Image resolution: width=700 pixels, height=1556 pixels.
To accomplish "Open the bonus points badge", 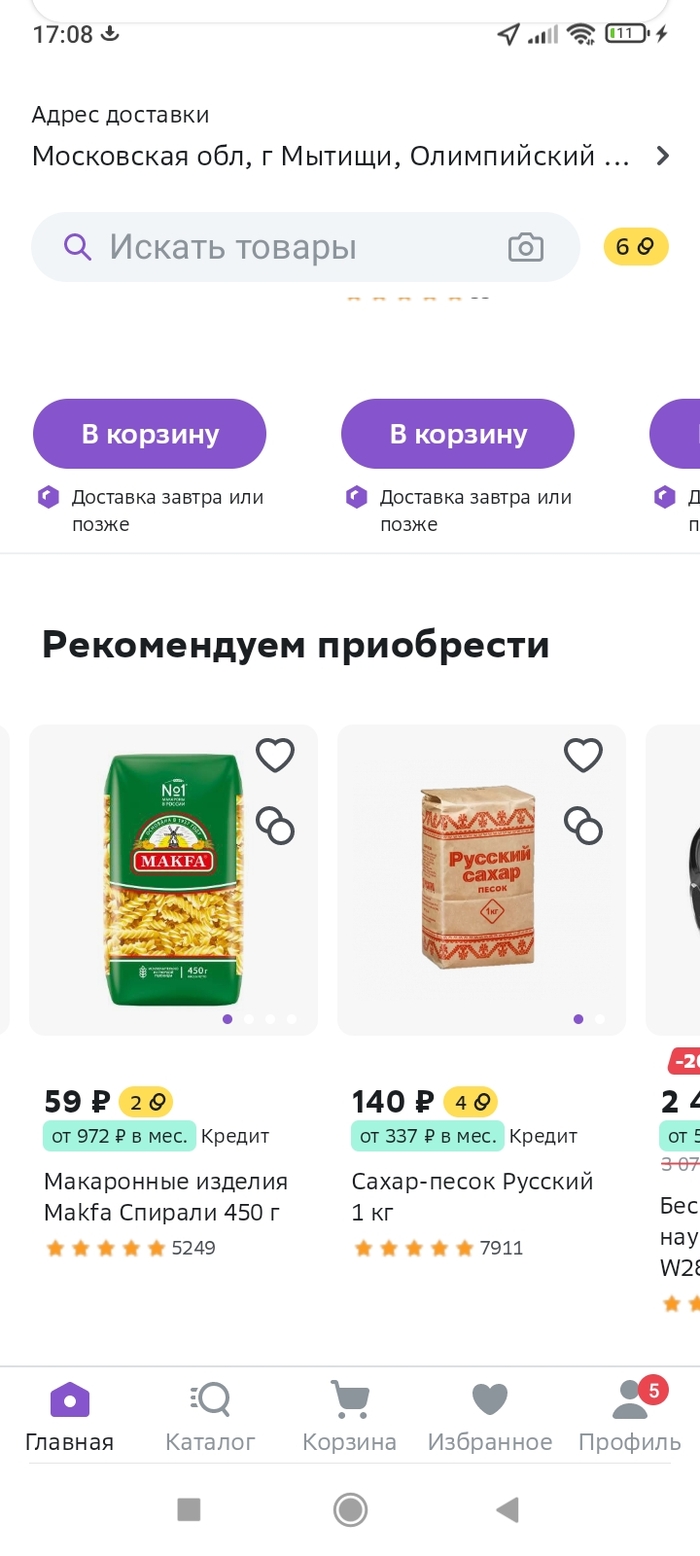I will [x=635, y=247].
